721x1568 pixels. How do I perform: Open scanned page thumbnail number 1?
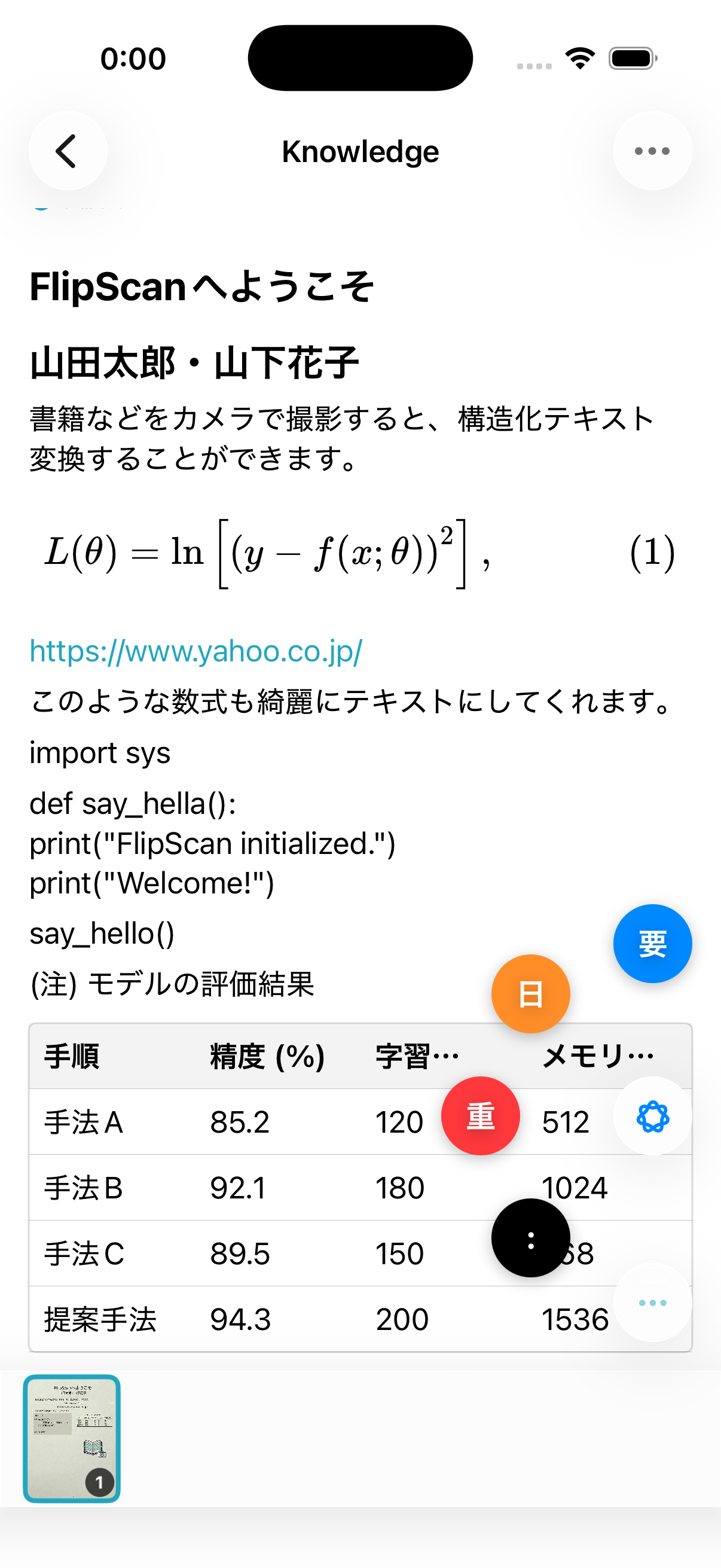pos(72,1438)
